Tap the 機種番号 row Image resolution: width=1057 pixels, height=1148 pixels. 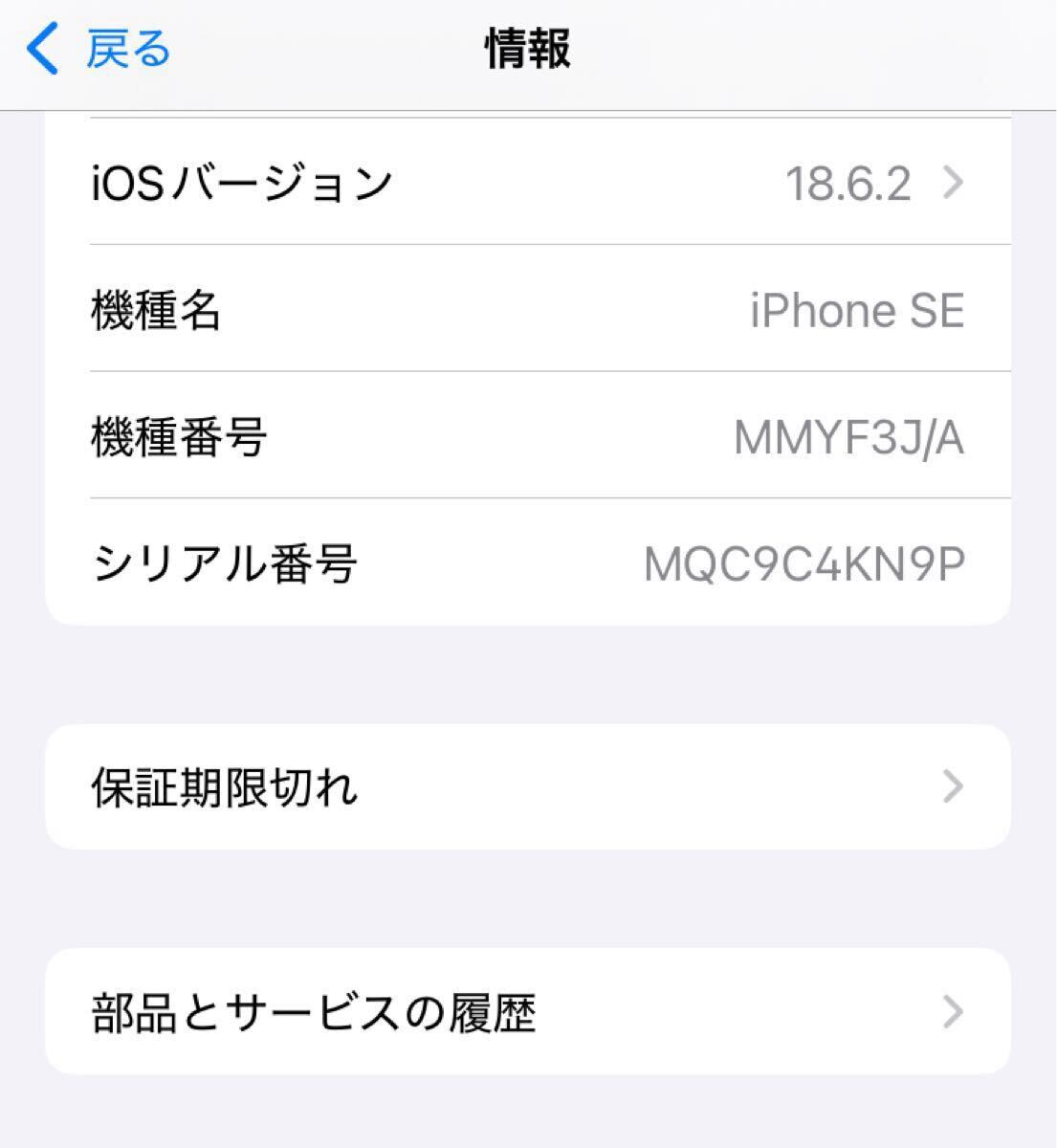(x=526, y=437)
